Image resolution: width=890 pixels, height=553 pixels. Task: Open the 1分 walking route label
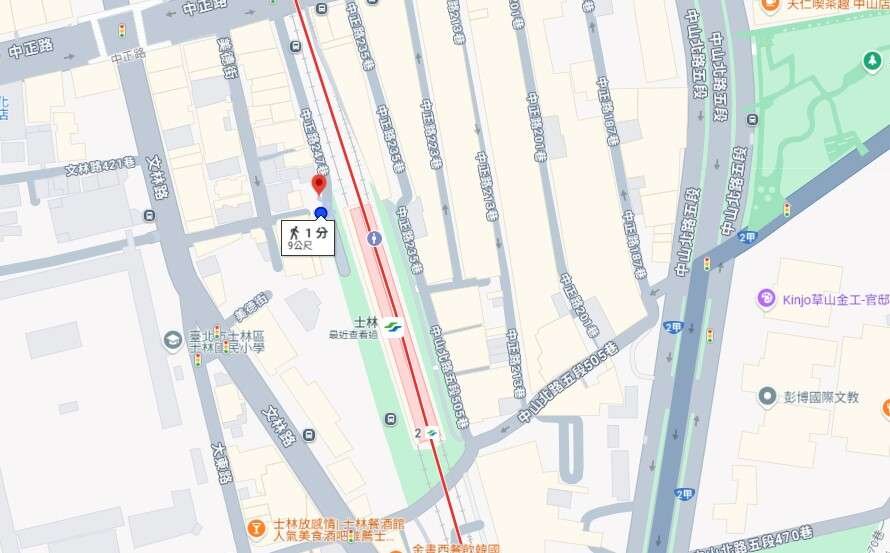308,237
